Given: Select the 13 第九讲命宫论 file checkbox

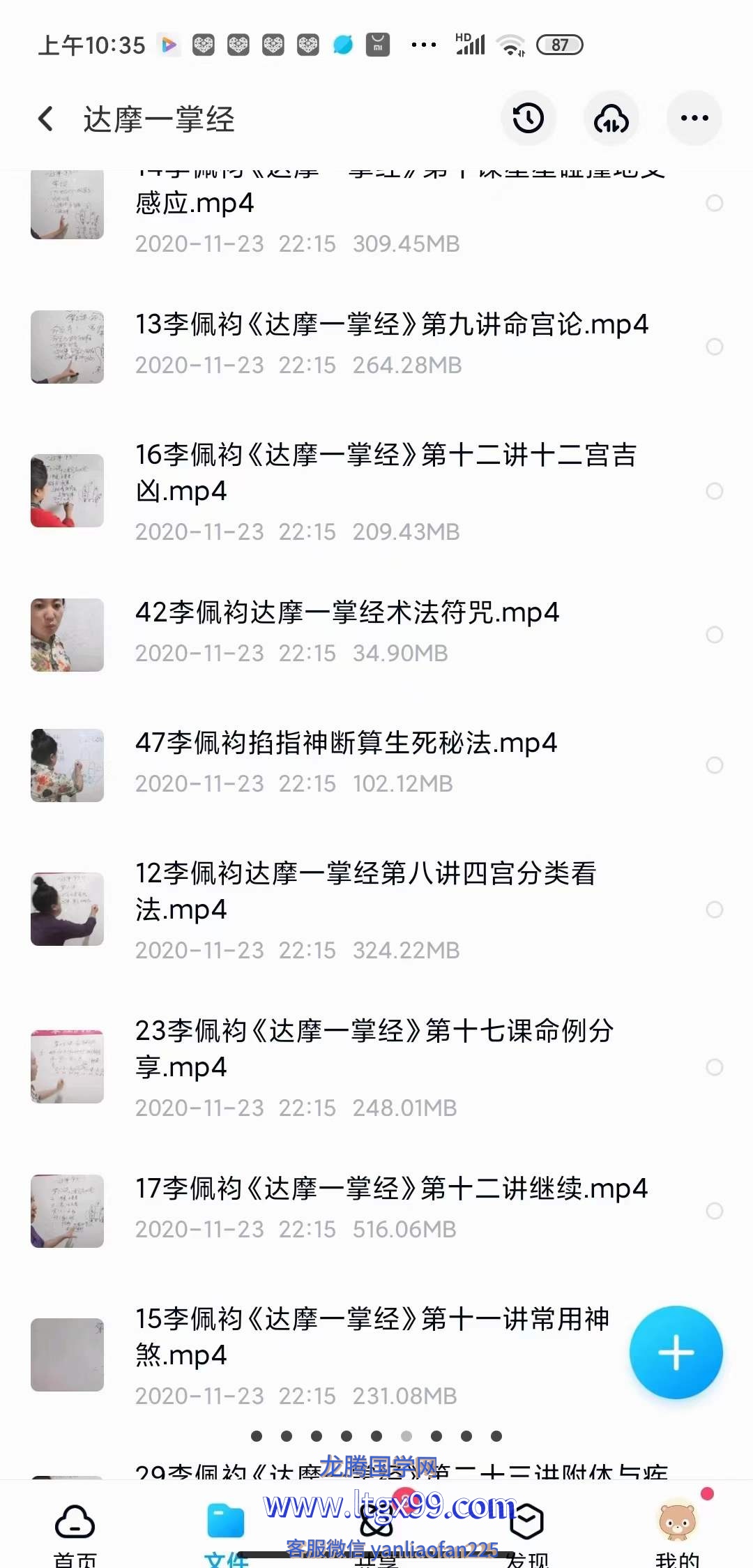Looking at the screenshot, I should click(x=714, y=347).
